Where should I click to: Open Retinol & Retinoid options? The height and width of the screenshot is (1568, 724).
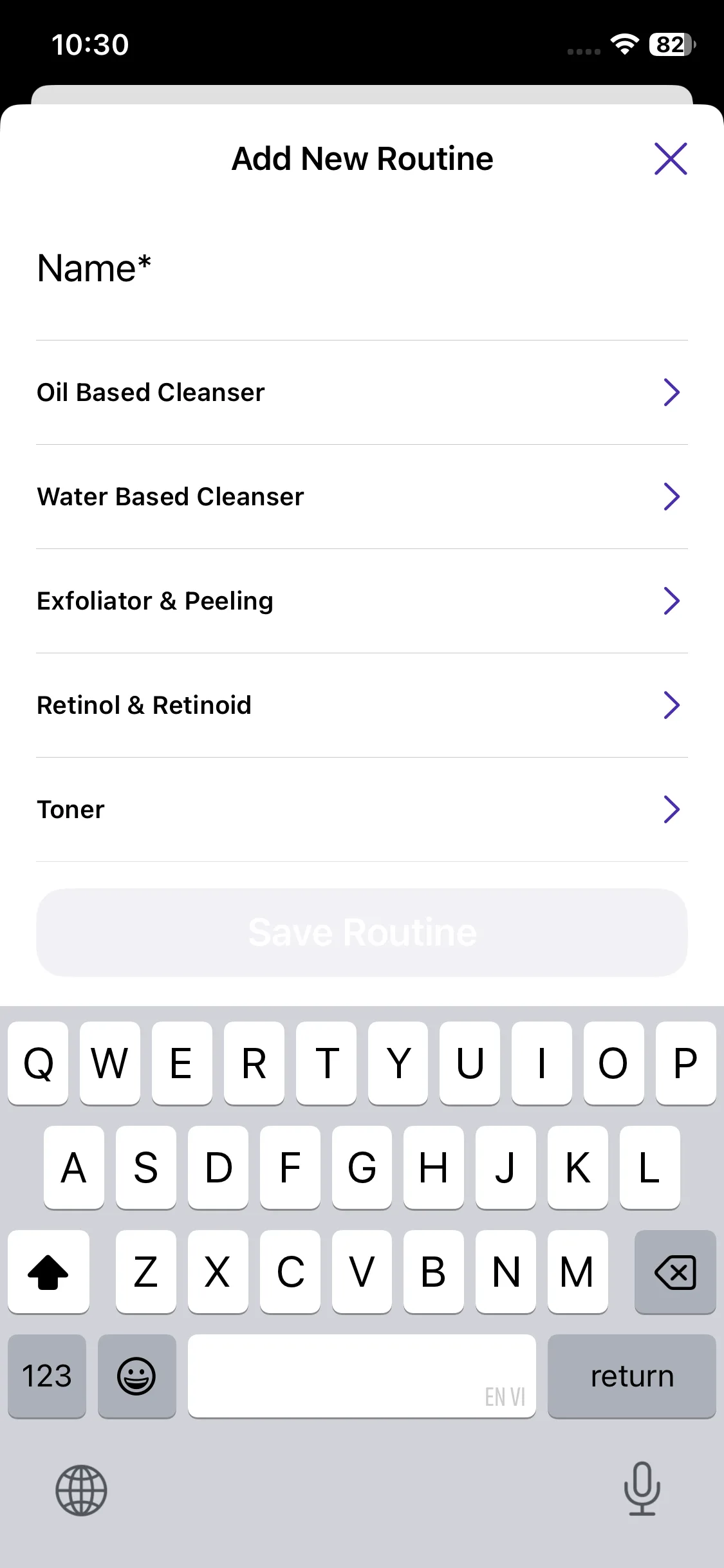(362, 705)
